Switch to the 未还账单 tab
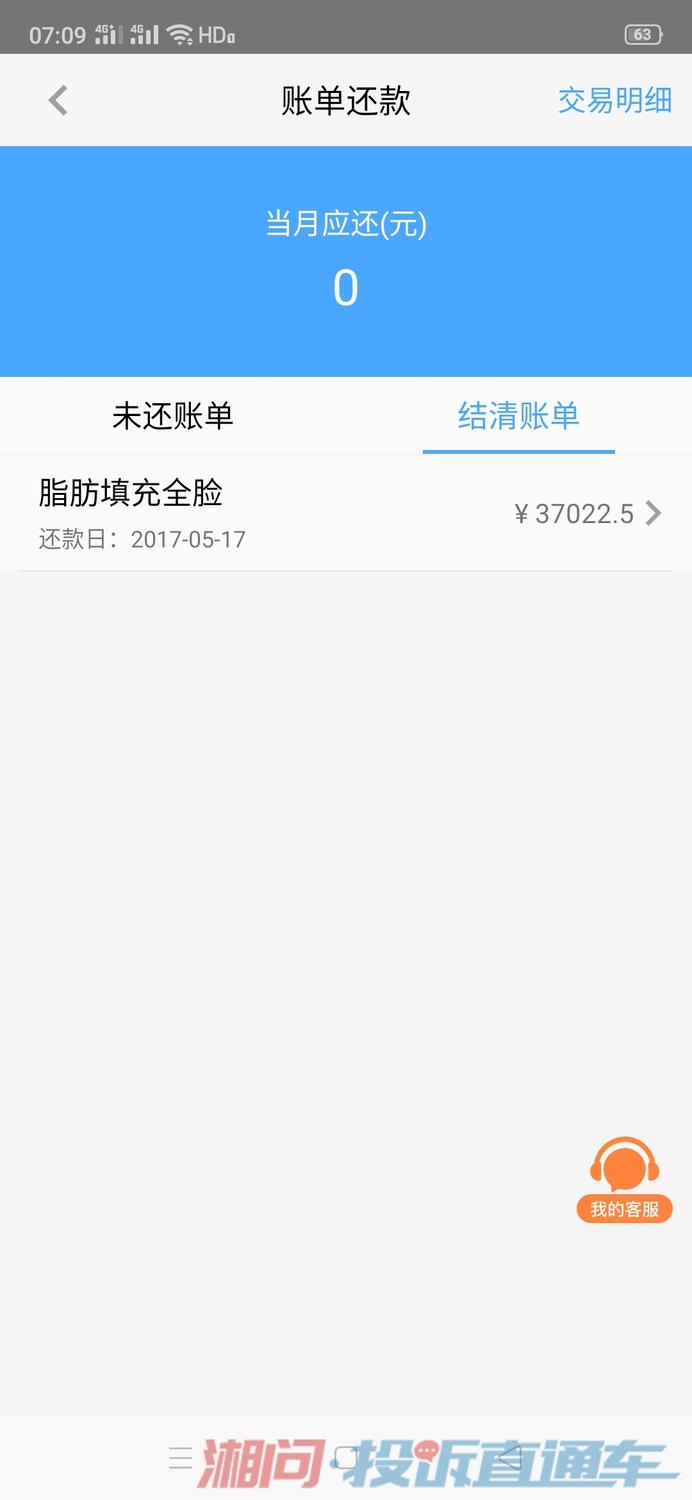Image resolution: width=692 pixels, height=1500 pixels. [173, 416]
